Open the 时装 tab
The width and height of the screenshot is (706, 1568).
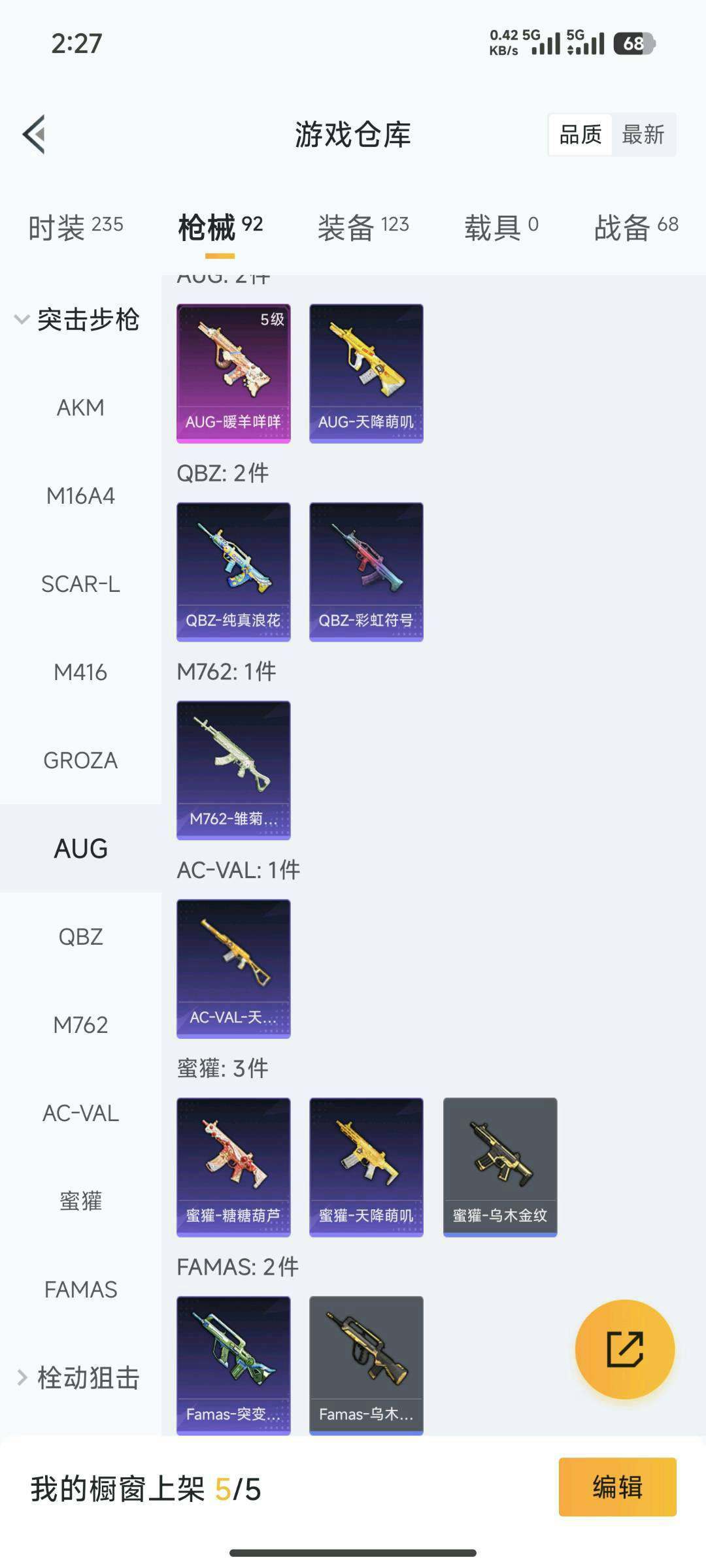pos(75,227)
